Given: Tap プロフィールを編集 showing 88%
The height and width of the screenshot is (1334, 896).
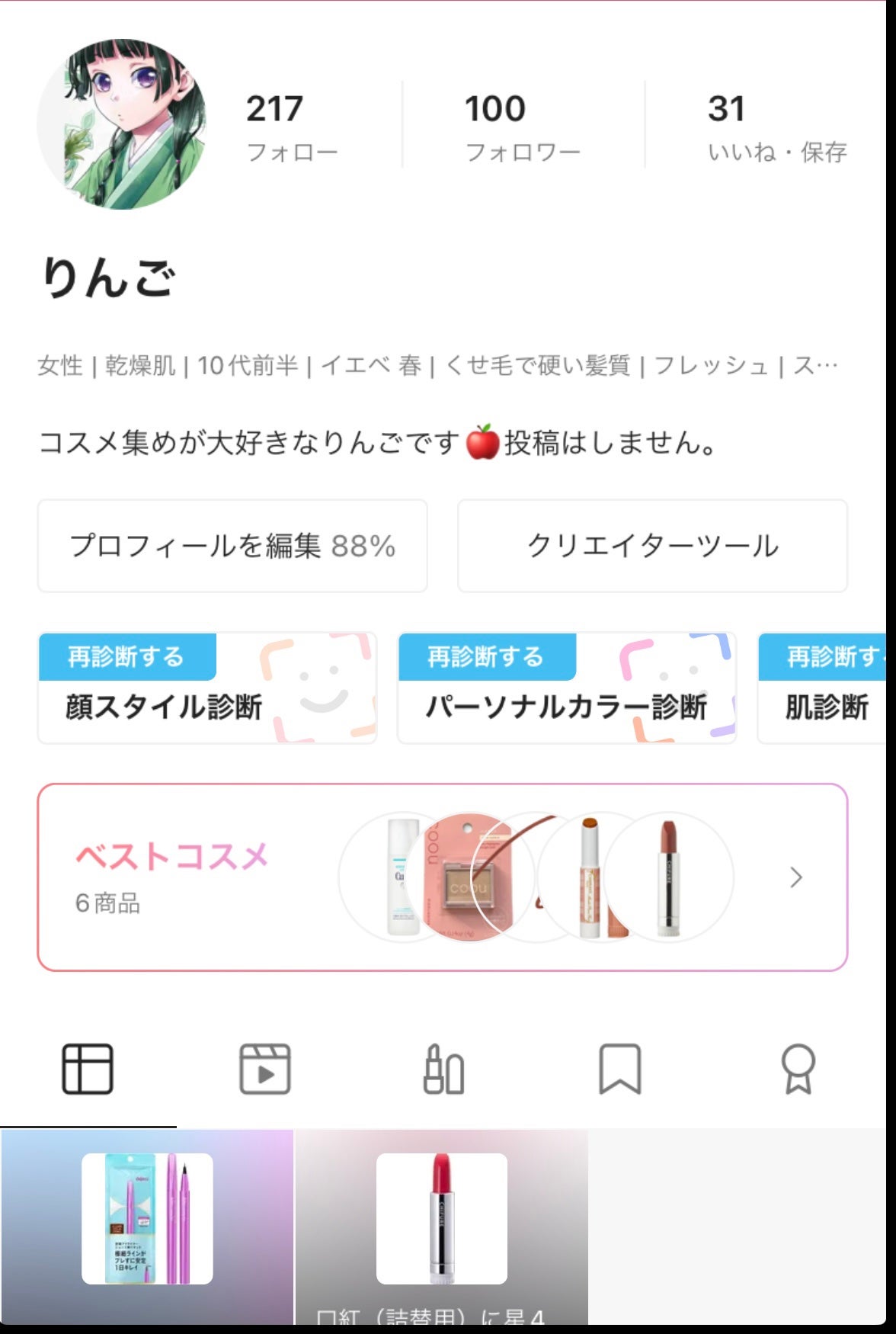Looking at the screenshot, I should pyautogui.click(x=232, y=544).
